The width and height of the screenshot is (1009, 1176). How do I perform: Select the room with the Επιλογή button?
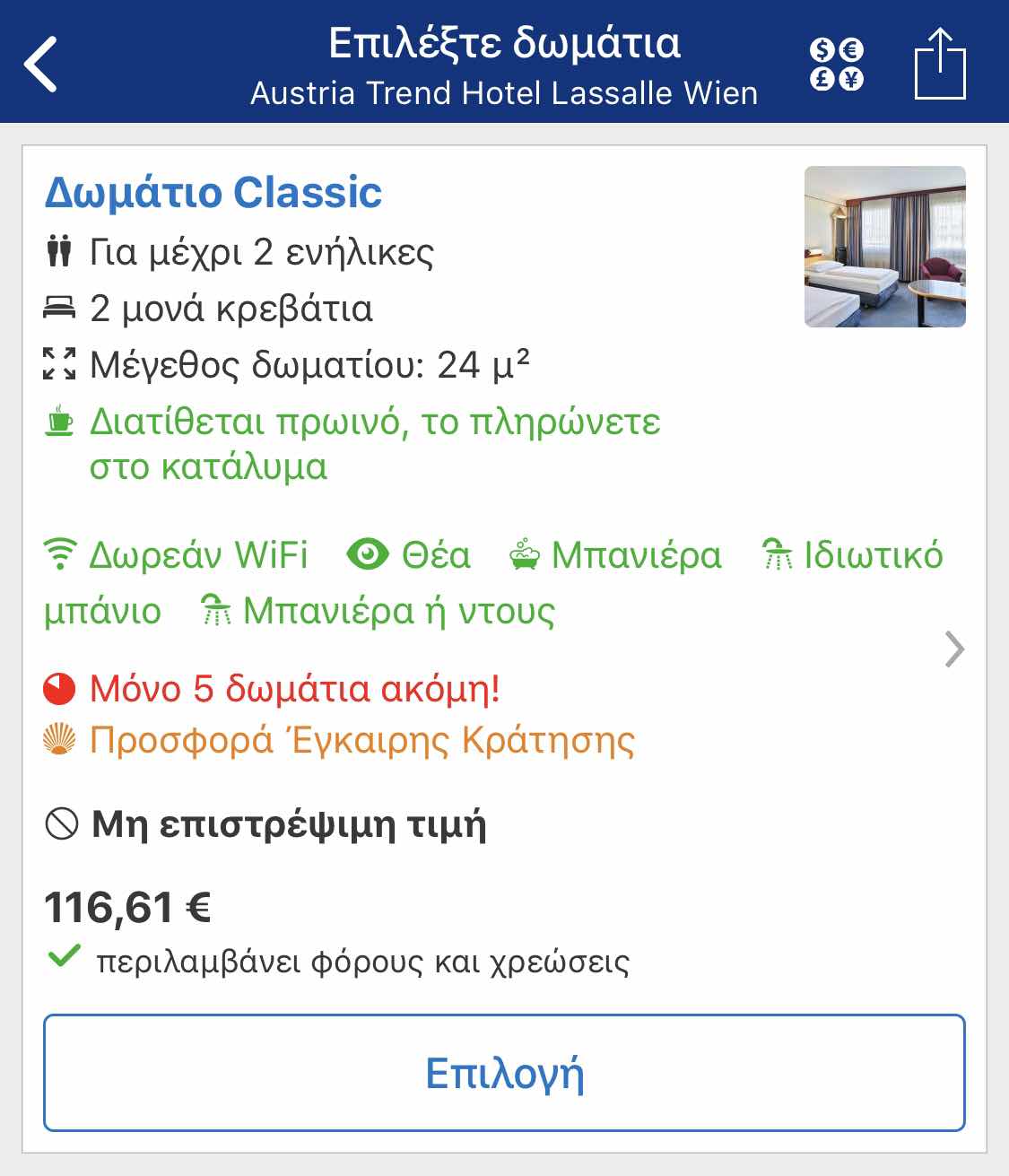pos(504,1073)
